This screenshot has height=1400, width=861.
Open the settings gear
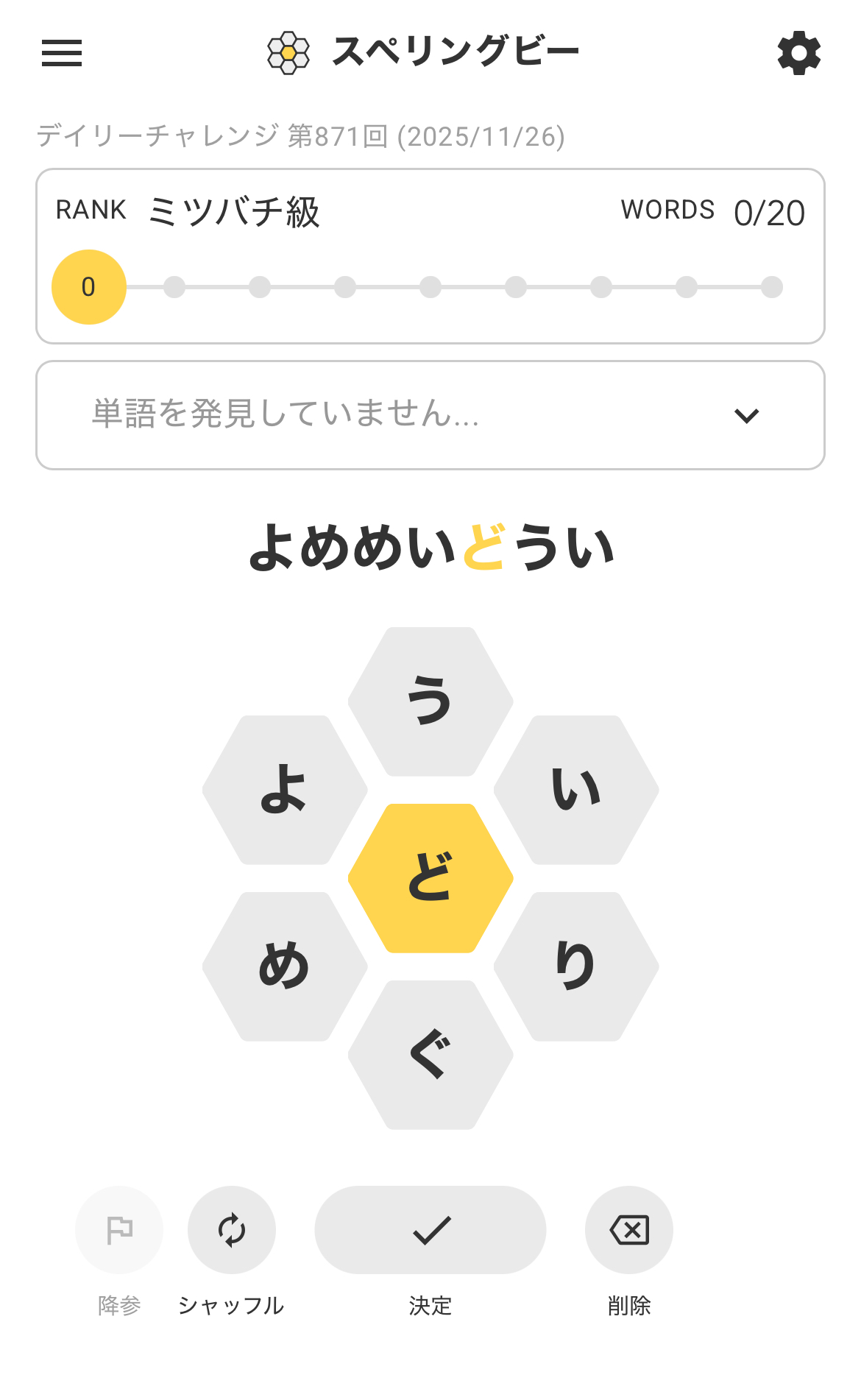[x=798, y=53]
